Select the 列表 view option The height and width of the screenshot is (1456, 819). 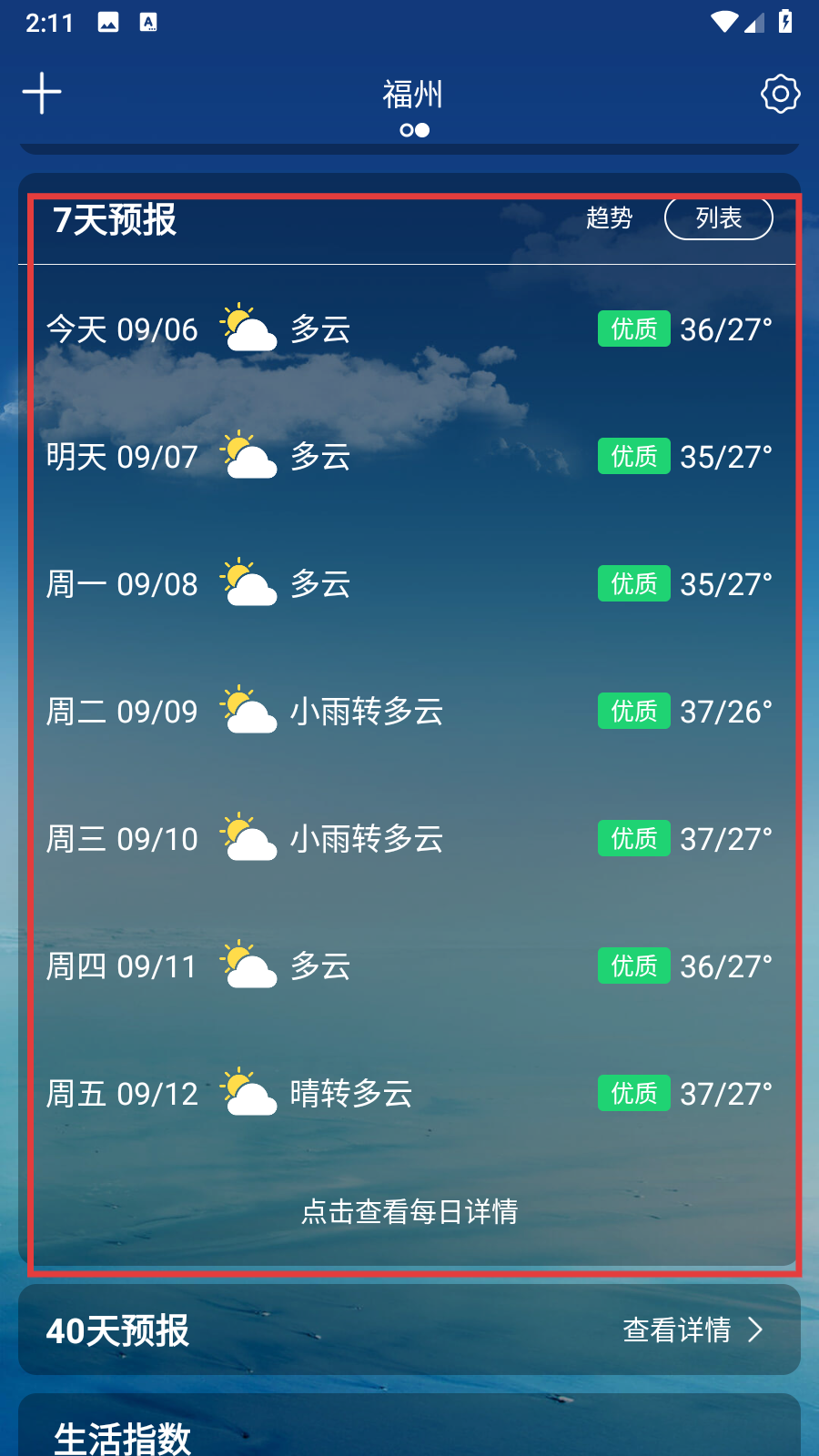point(718,218)
